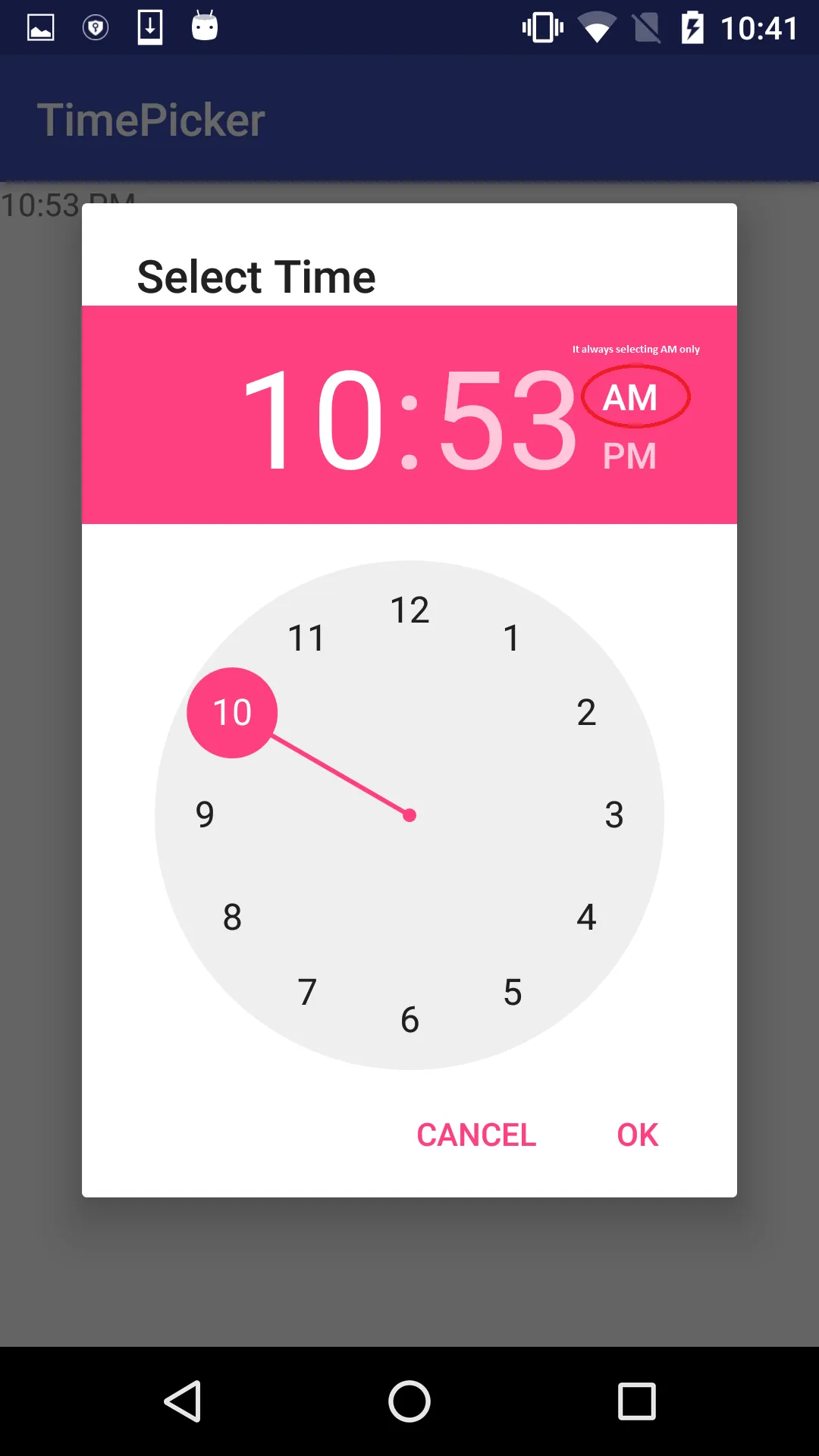
Task: Switch to minutes by tapping 53
Action: pyautogui.click(x=508, y=419)
